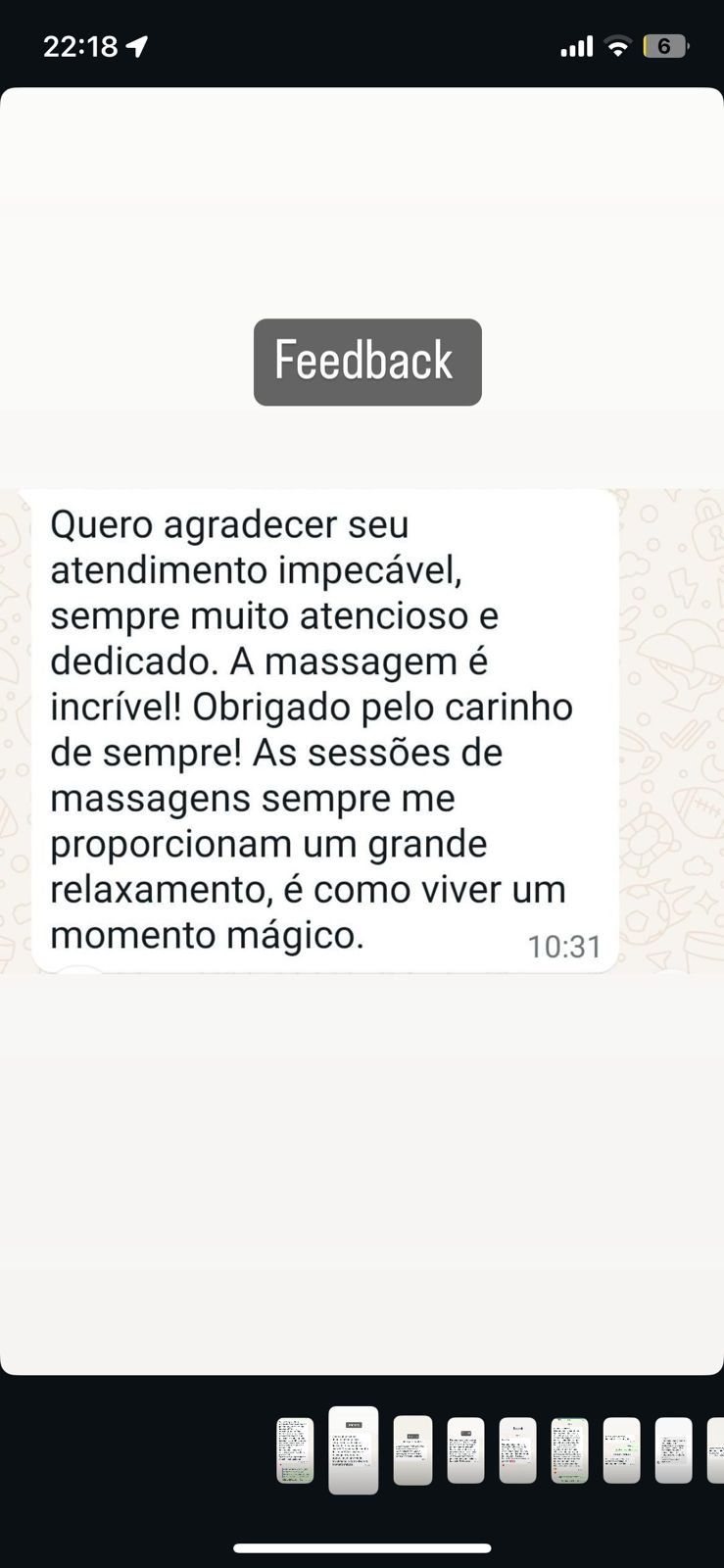The height and width of the screenshot is (1568, 724).
Task: Tap the gray Feedback label above the message
Action: click(x=366, y=361)
